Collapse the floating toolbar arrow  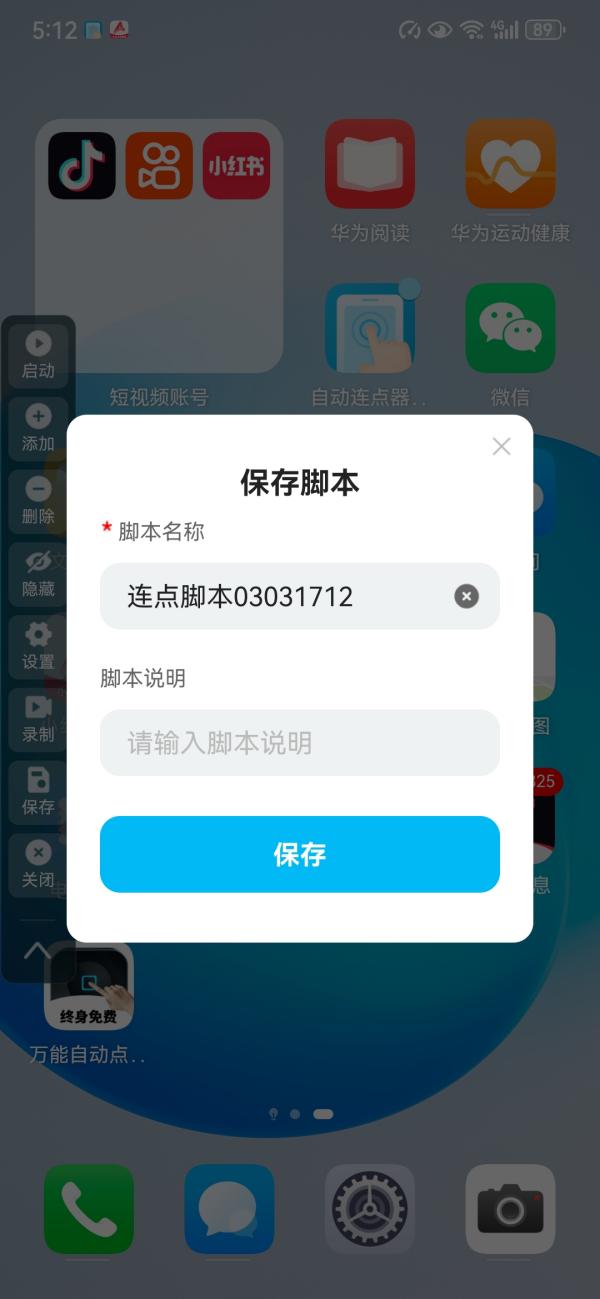pyautogui.click(x=38, y=950)
